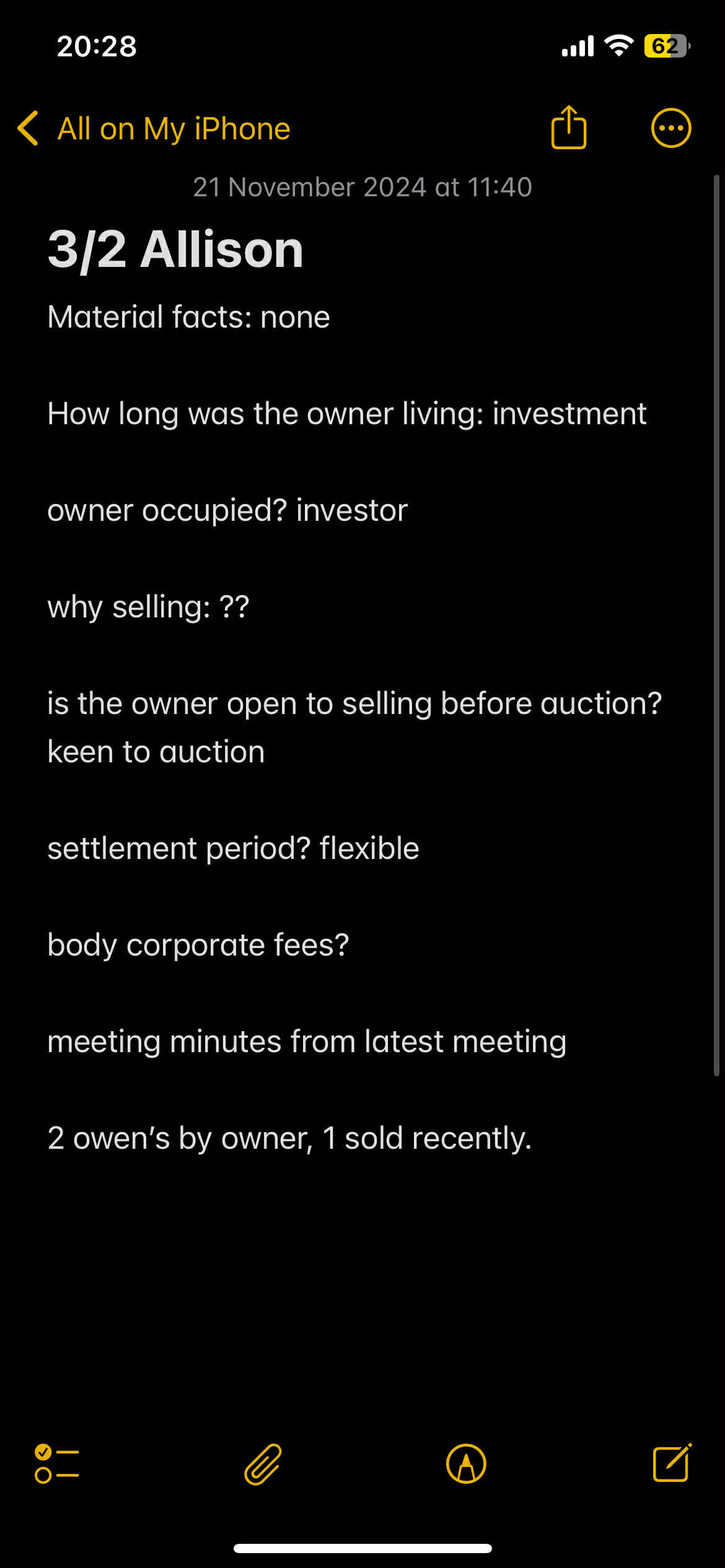The width and height of the screenshot is (725, 1568).
Task: Open the share sheet icon
Action: [569, 127]
